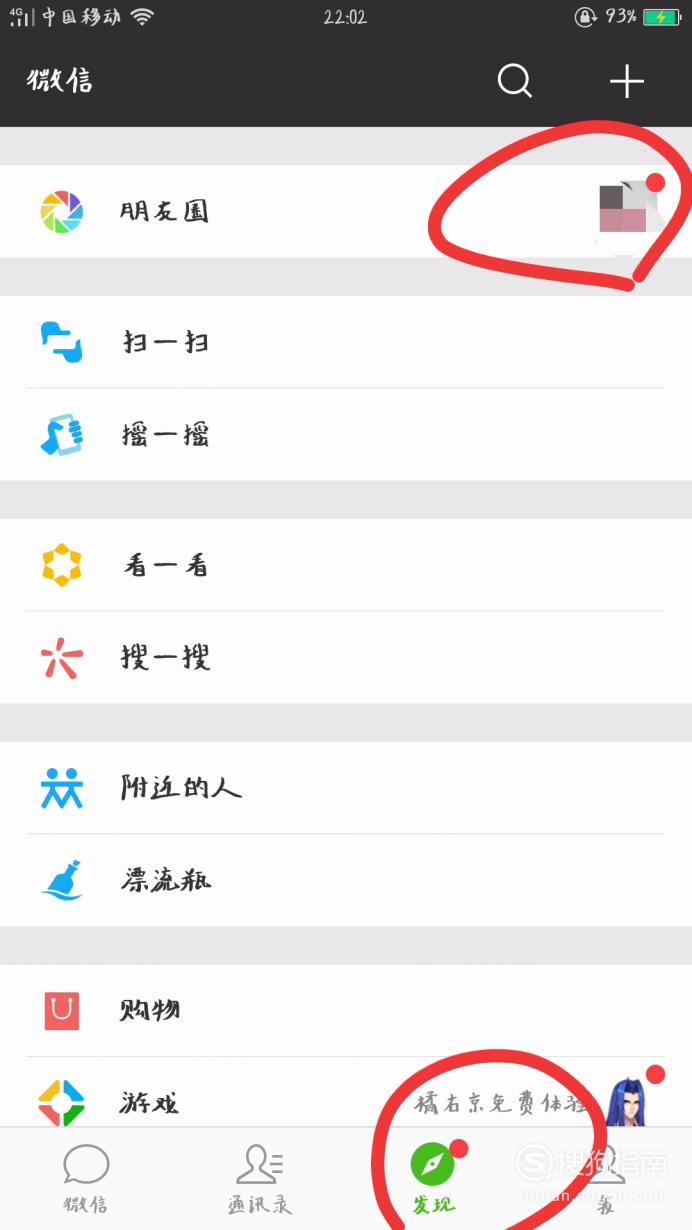Open 朋友圈 Moments
The height and width of the screenshot is (1230, 692).
pyautogui.click(x=346, y=211)
